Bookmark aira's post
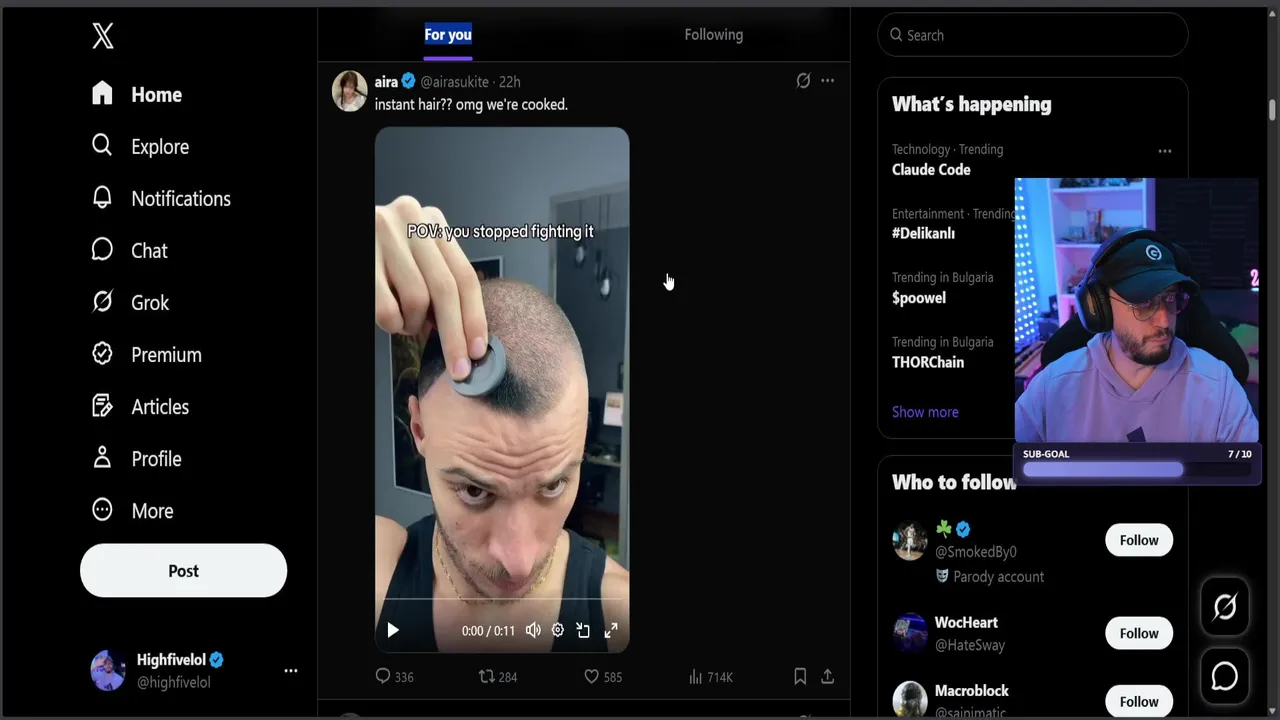Image resolution: width=1280 pixels, height=720 pixels. click(800, 677)
